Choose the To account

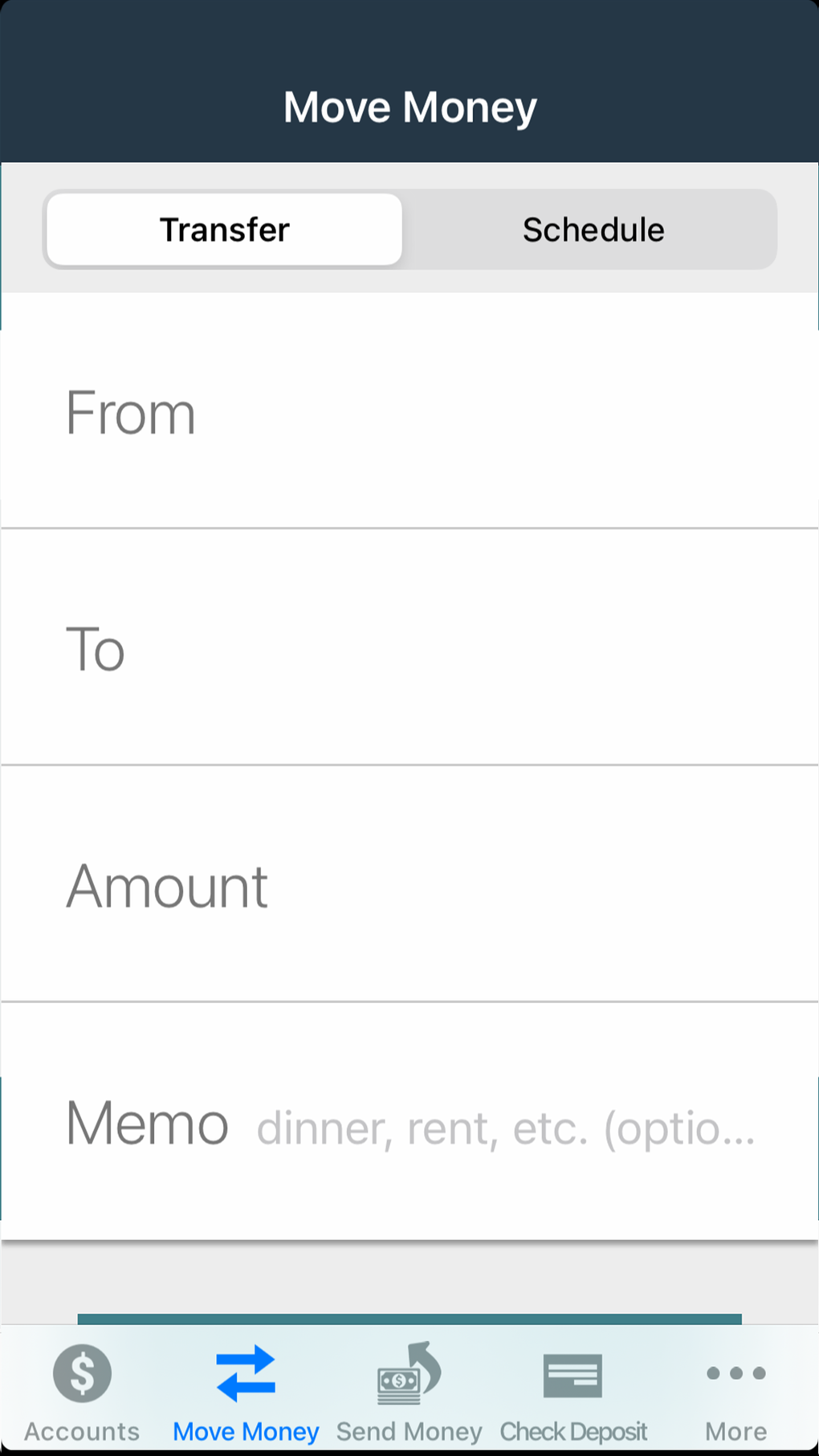[x=409, y=649]
